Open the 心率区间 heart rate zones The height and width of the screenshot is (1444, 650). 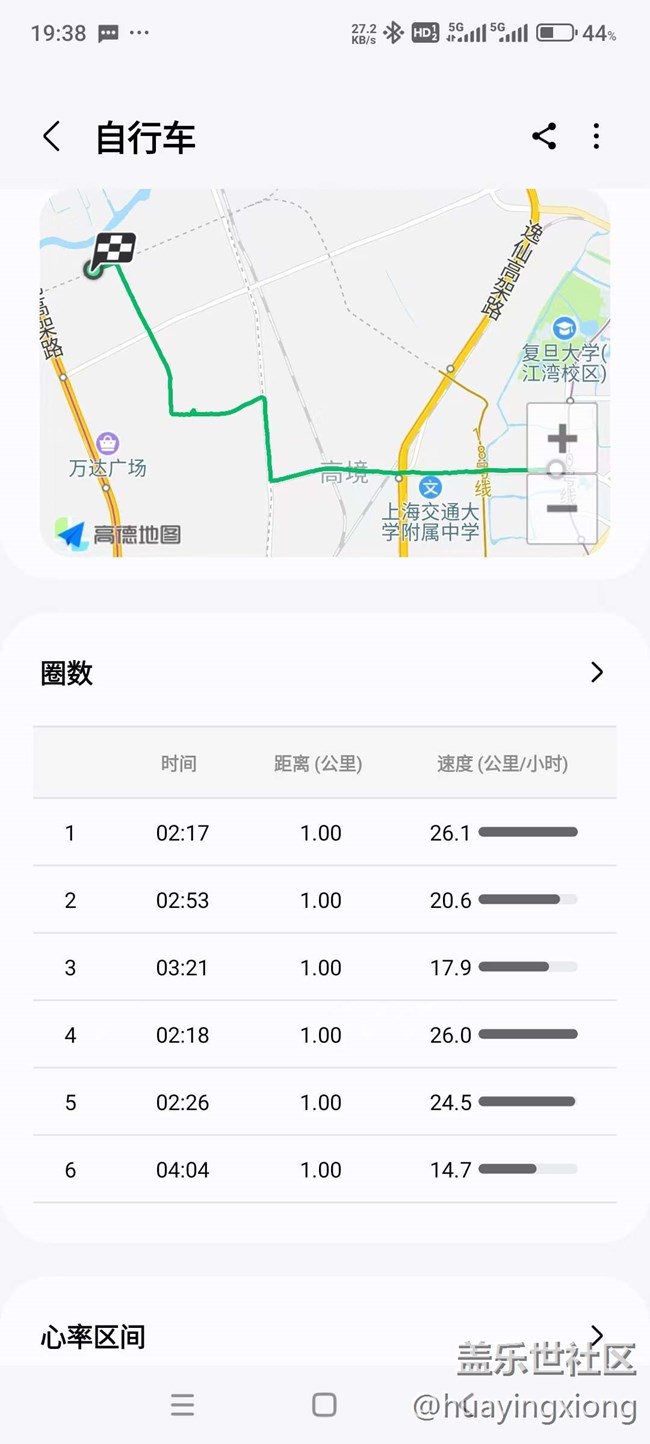coord(597,1335)
